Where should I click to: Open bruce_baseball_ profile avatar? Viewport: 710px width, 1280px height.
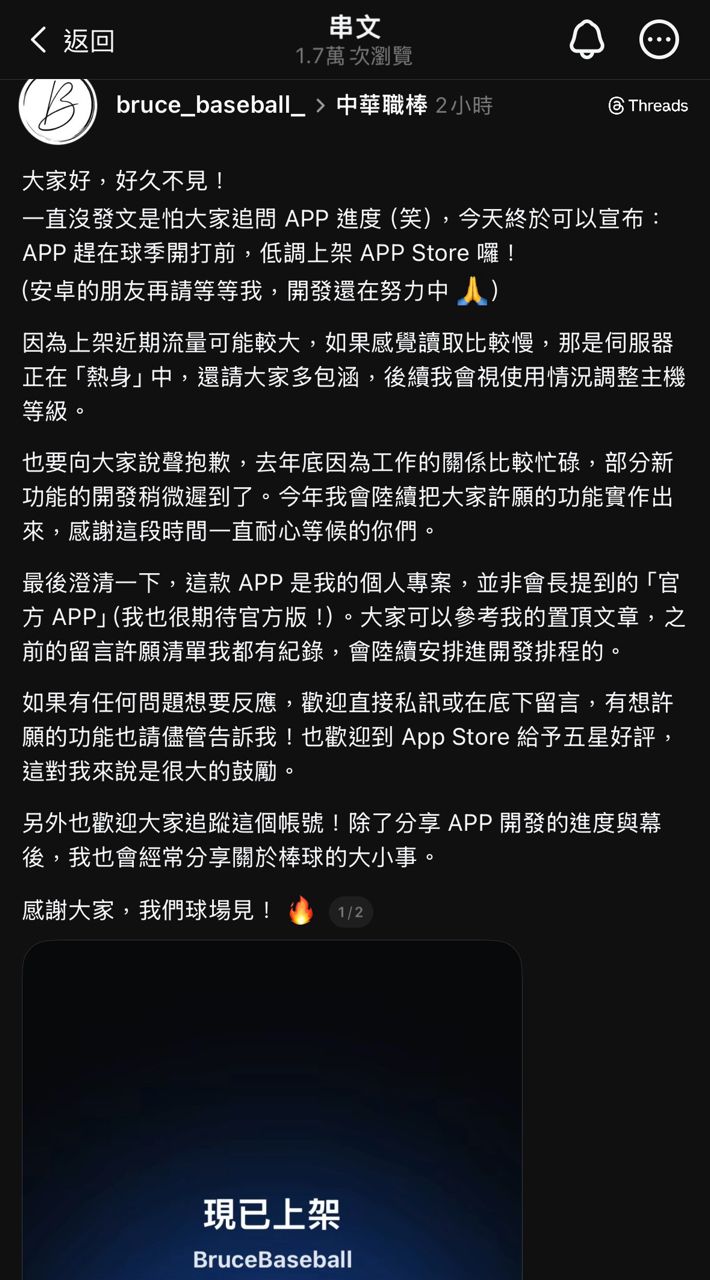[58, 107]
